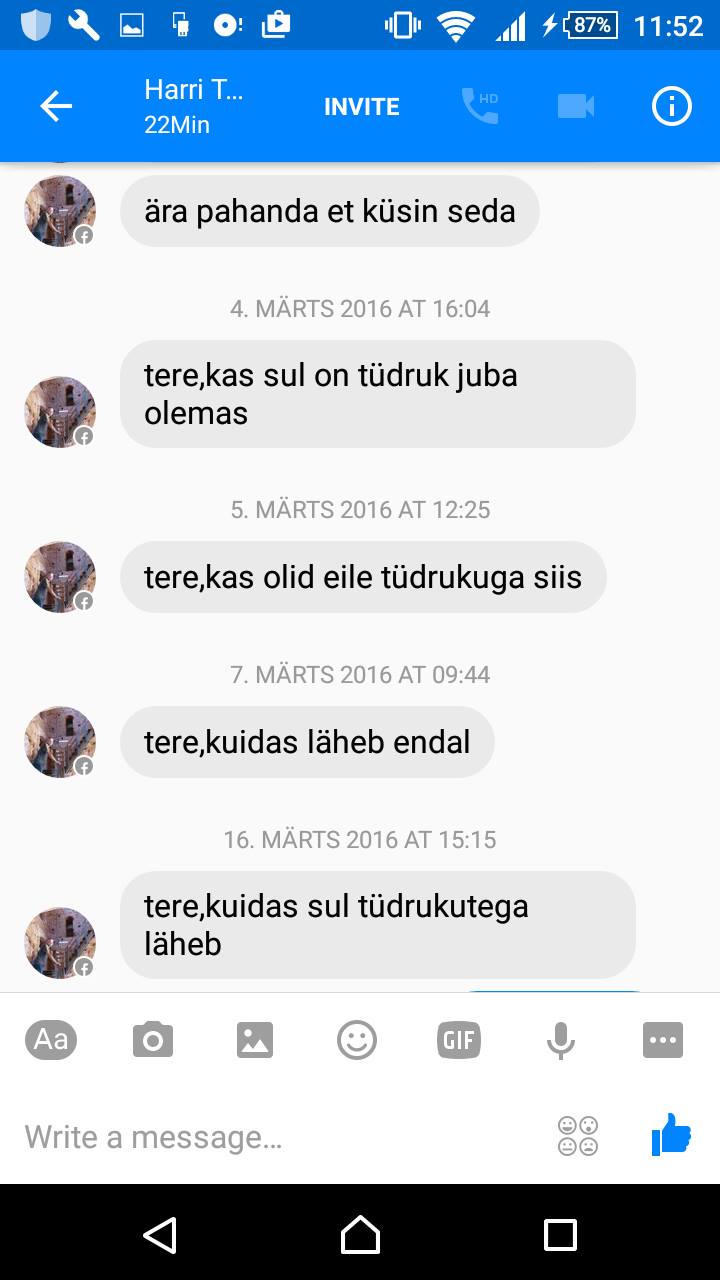Tap the system home button

click(360, 1235)
